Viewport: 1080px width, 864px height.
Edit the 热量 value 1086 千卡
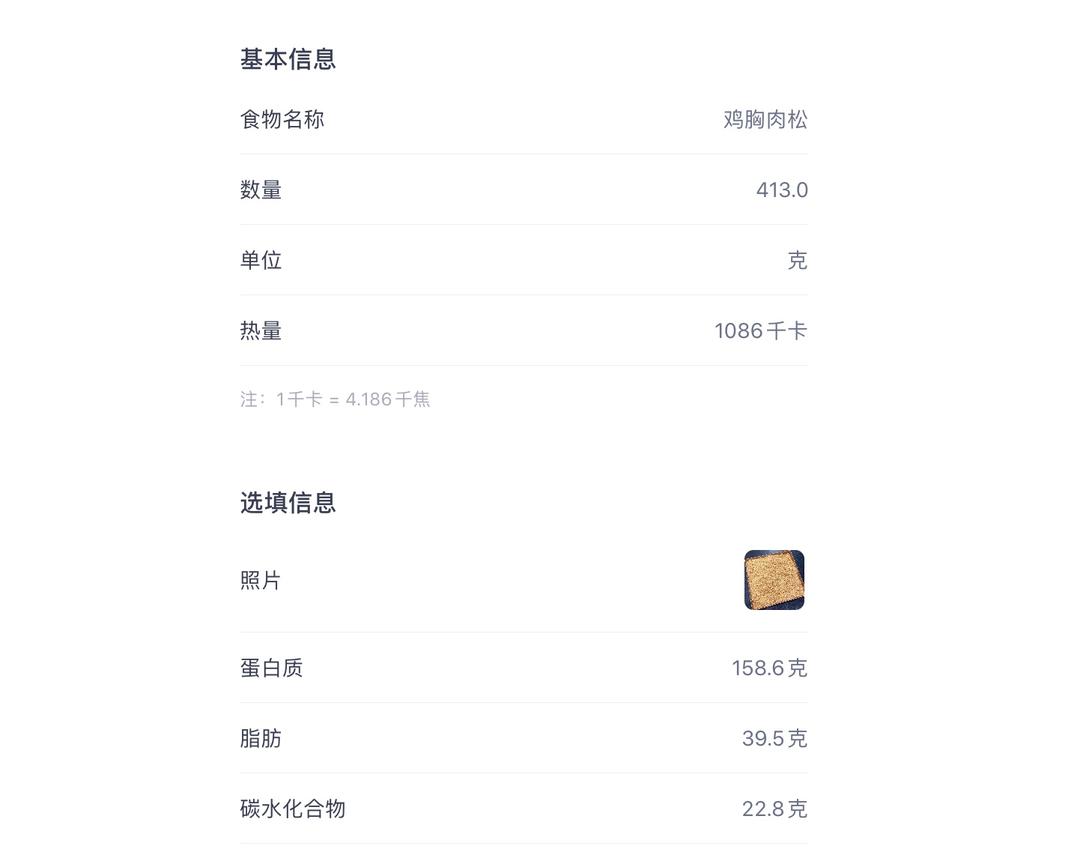coord(760,331)
